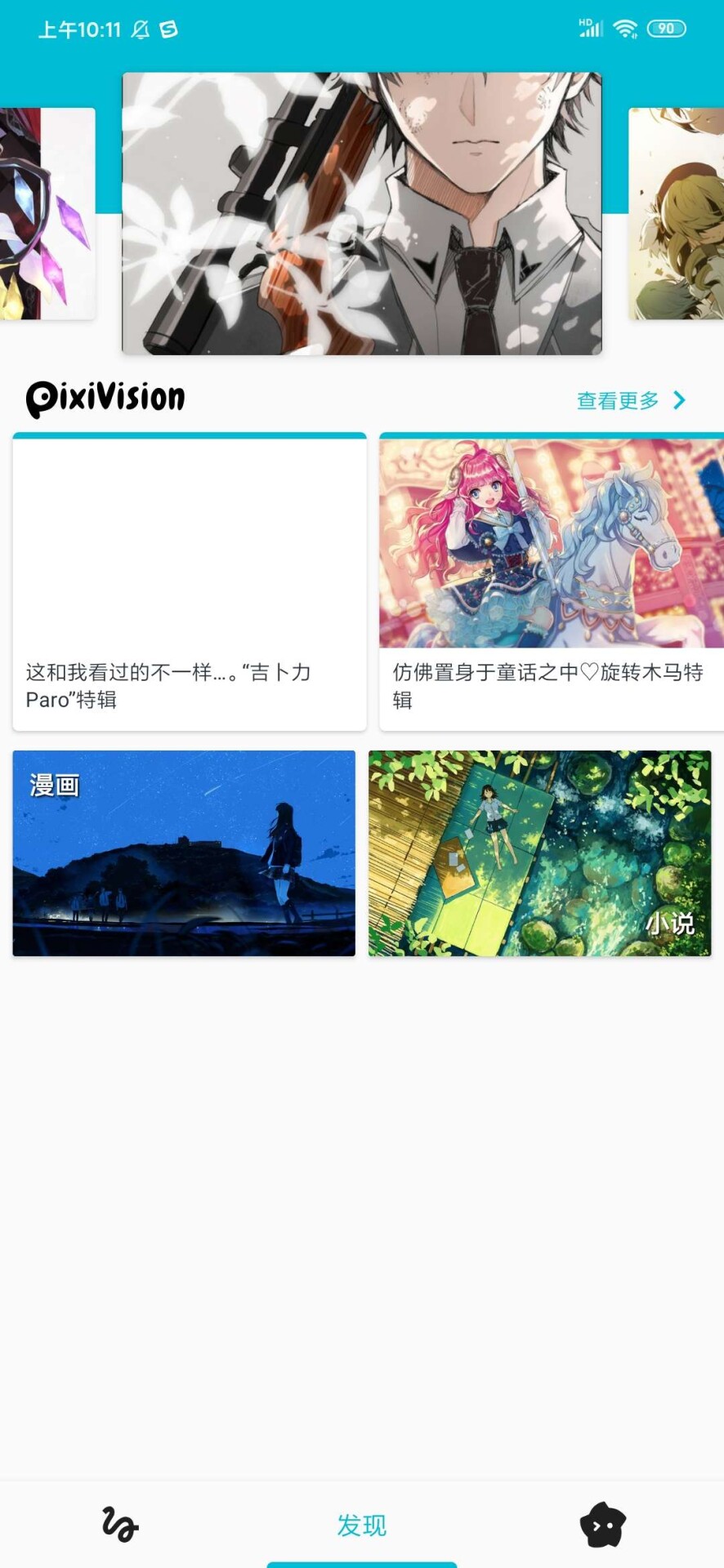View the 旋转木马特辑 carousel horse article
724x1568 pixels.
pyautogui.click(x=551, y=581)
